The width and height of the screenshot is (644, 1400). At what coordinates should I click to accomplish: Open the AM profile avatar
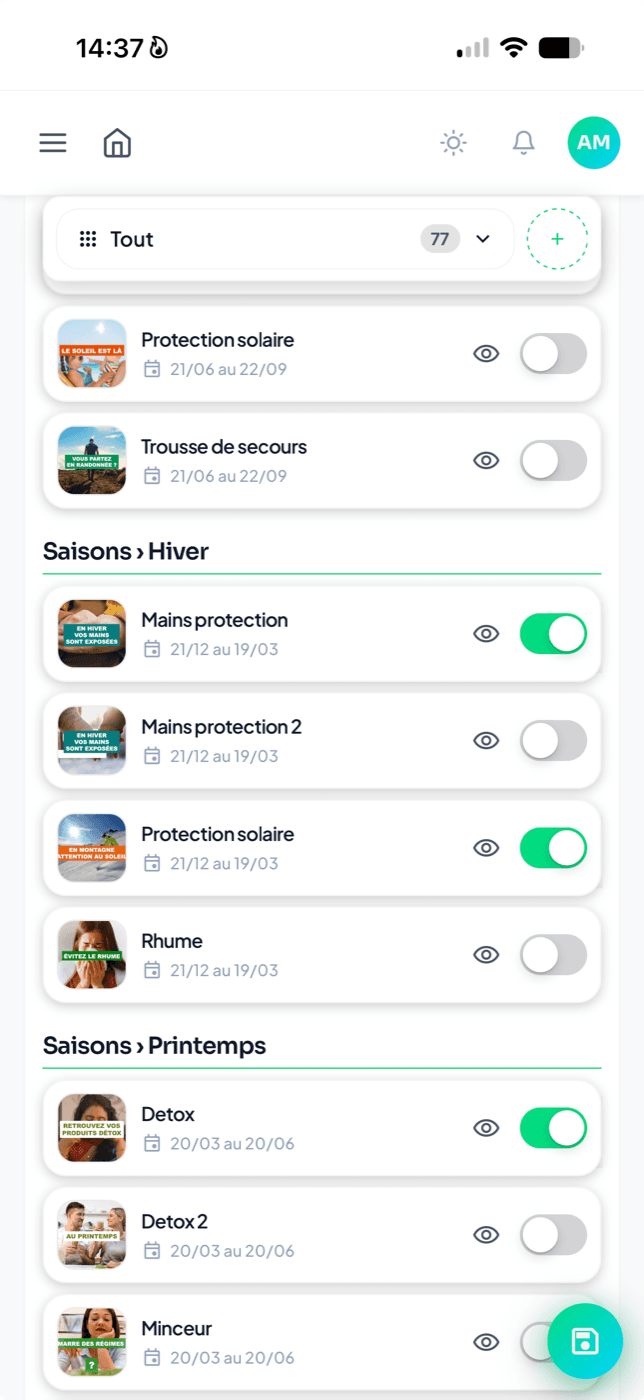(x=594, y=143)
